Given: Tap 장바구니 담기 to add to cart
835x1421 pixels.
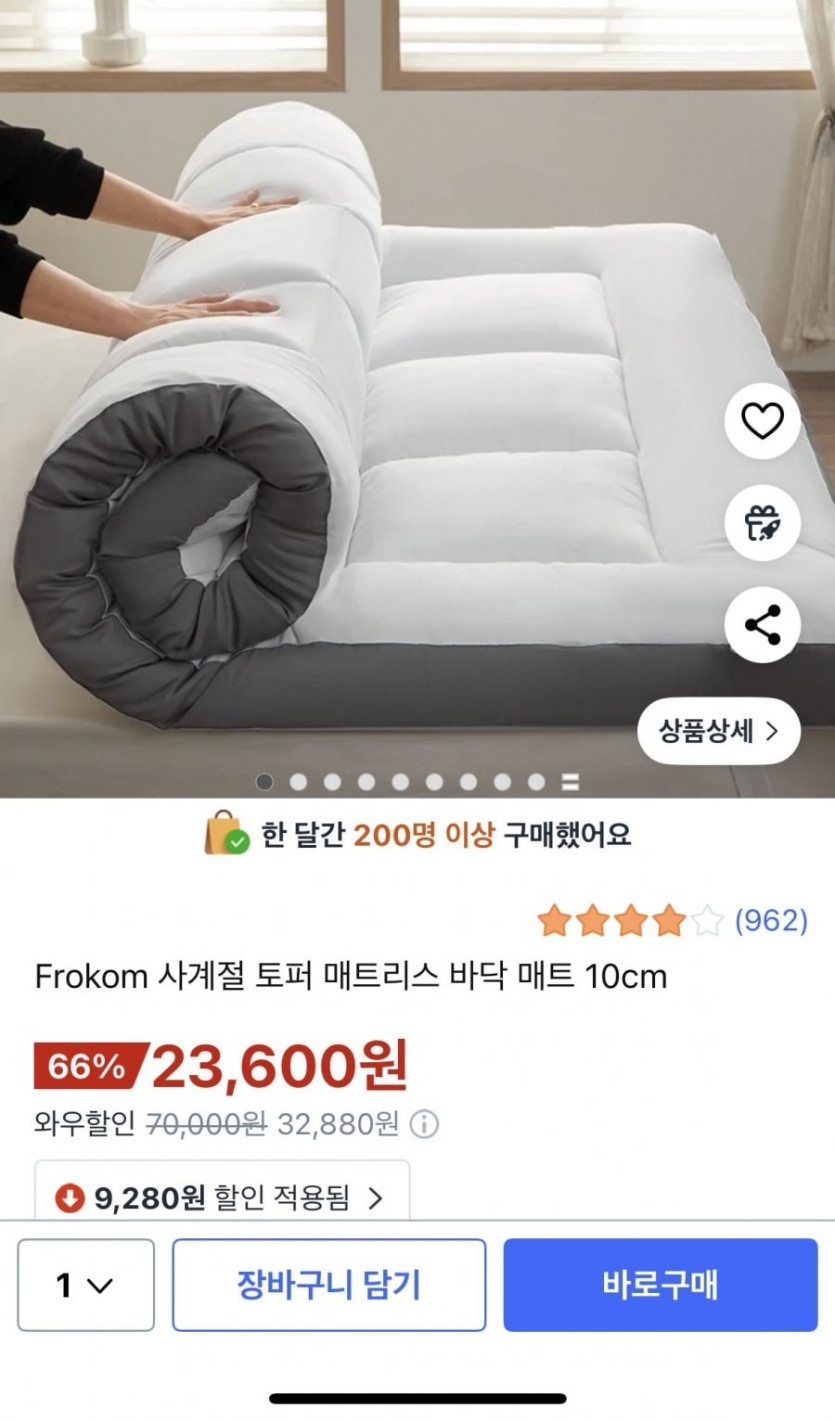Looking at the screenshot, I should (x=329, y=1286).
